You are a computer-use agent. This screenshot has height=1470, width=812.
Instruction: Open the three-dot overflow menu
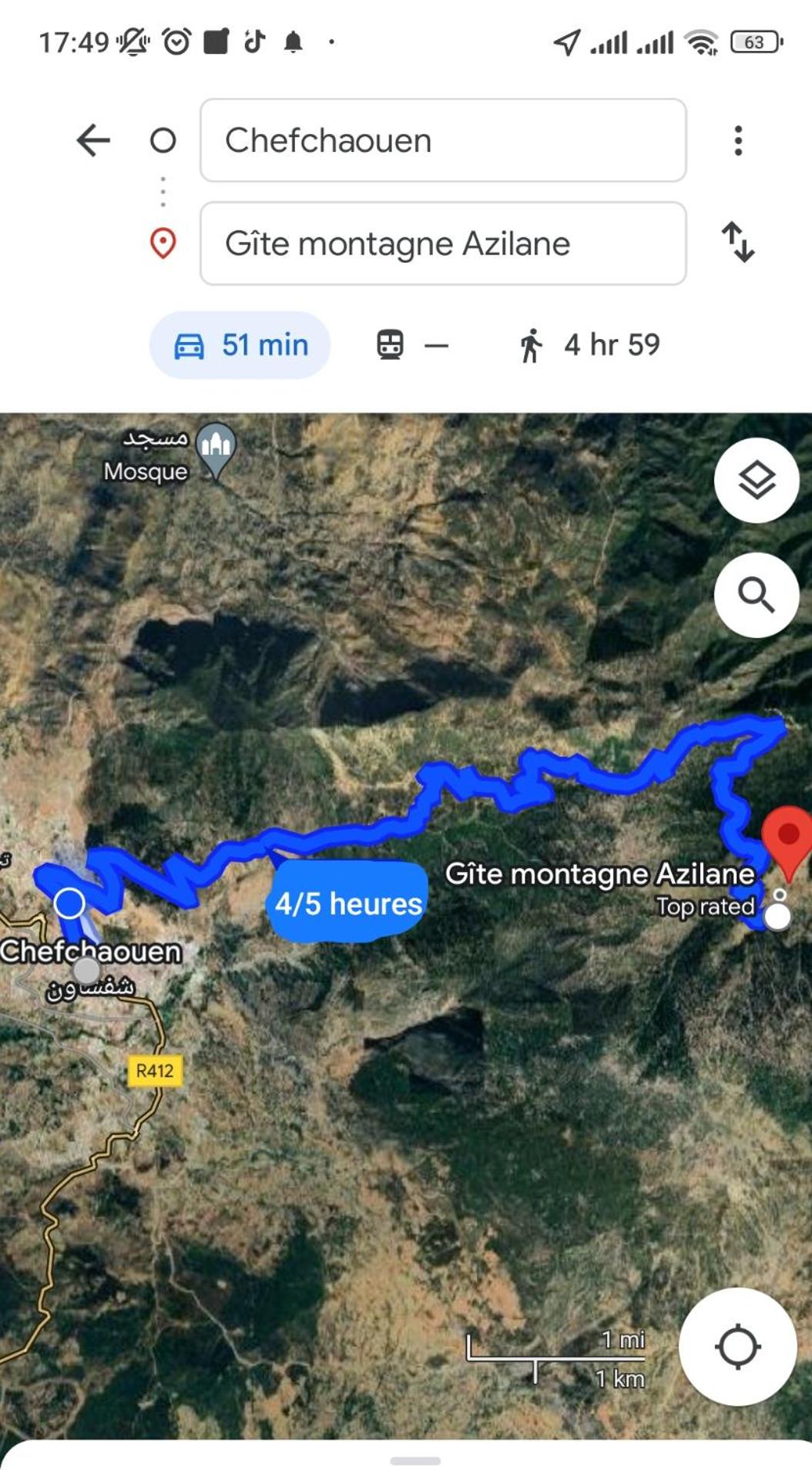pos(738,140)
